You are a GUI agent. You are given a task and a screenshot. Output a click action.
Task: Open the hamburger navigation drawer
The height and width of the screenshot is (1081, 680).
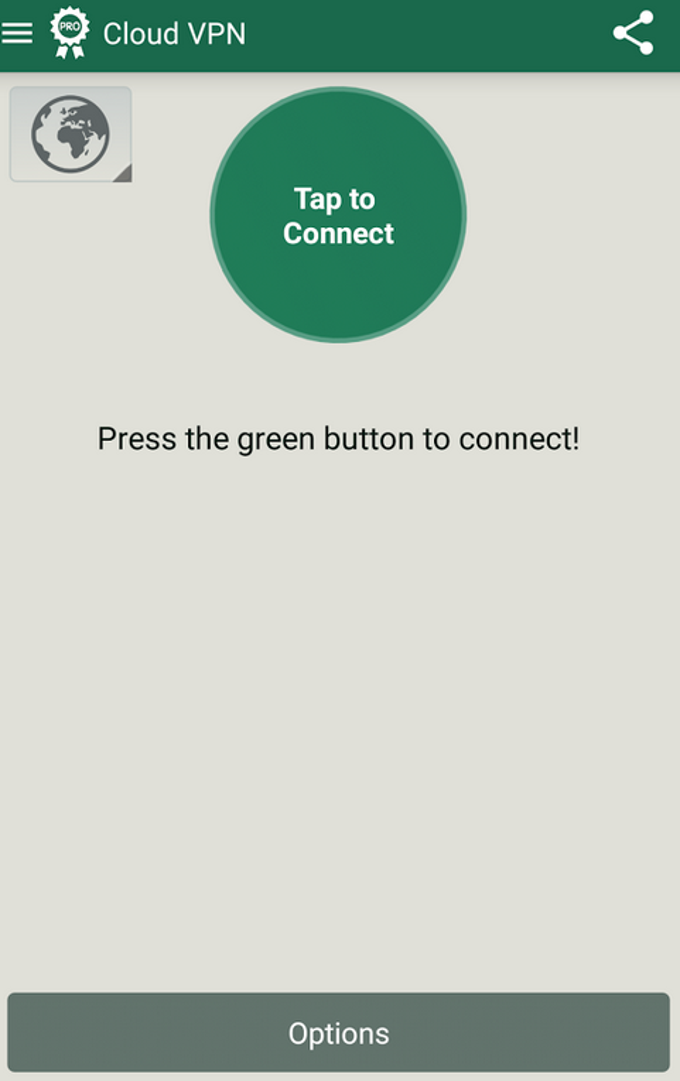tap(17, 33)
